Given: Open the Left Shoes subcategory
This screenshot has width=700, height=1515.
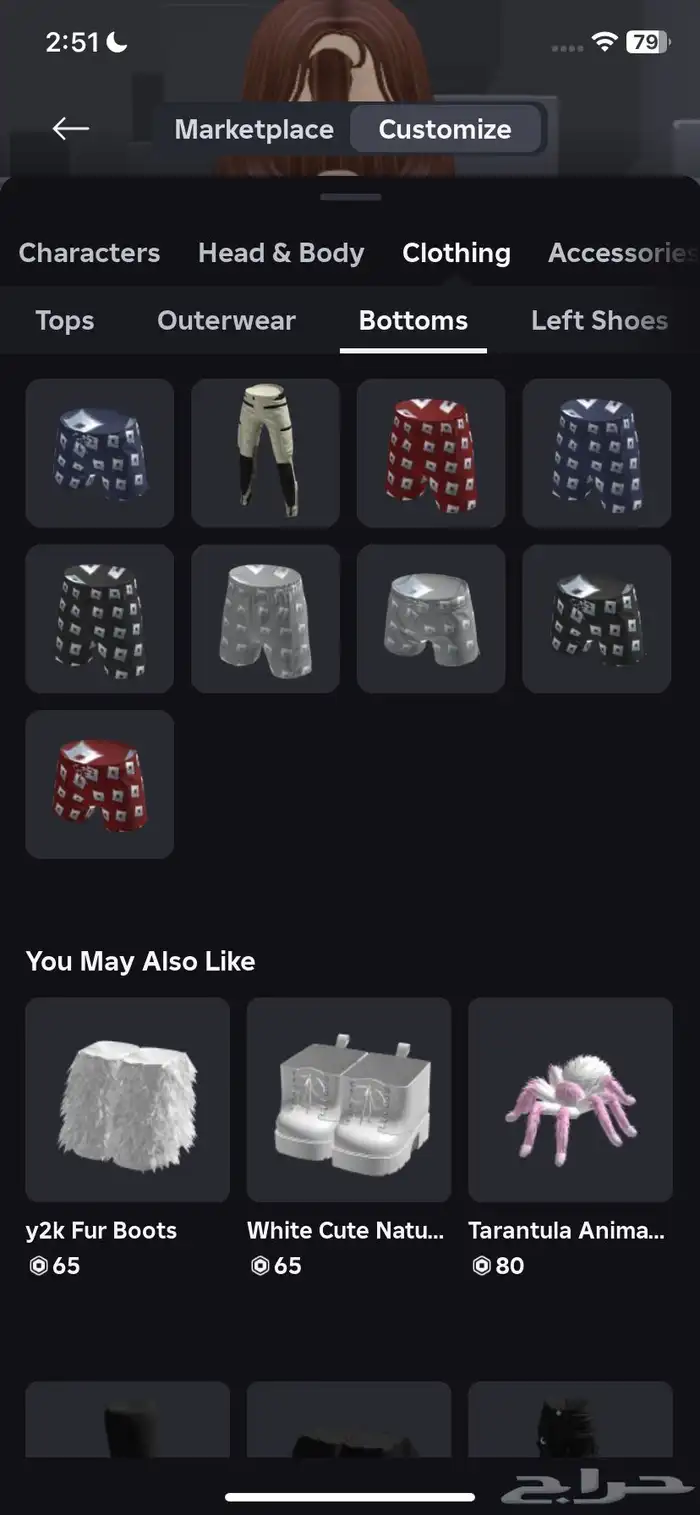Looking at the screenshot, I should 599,321.
